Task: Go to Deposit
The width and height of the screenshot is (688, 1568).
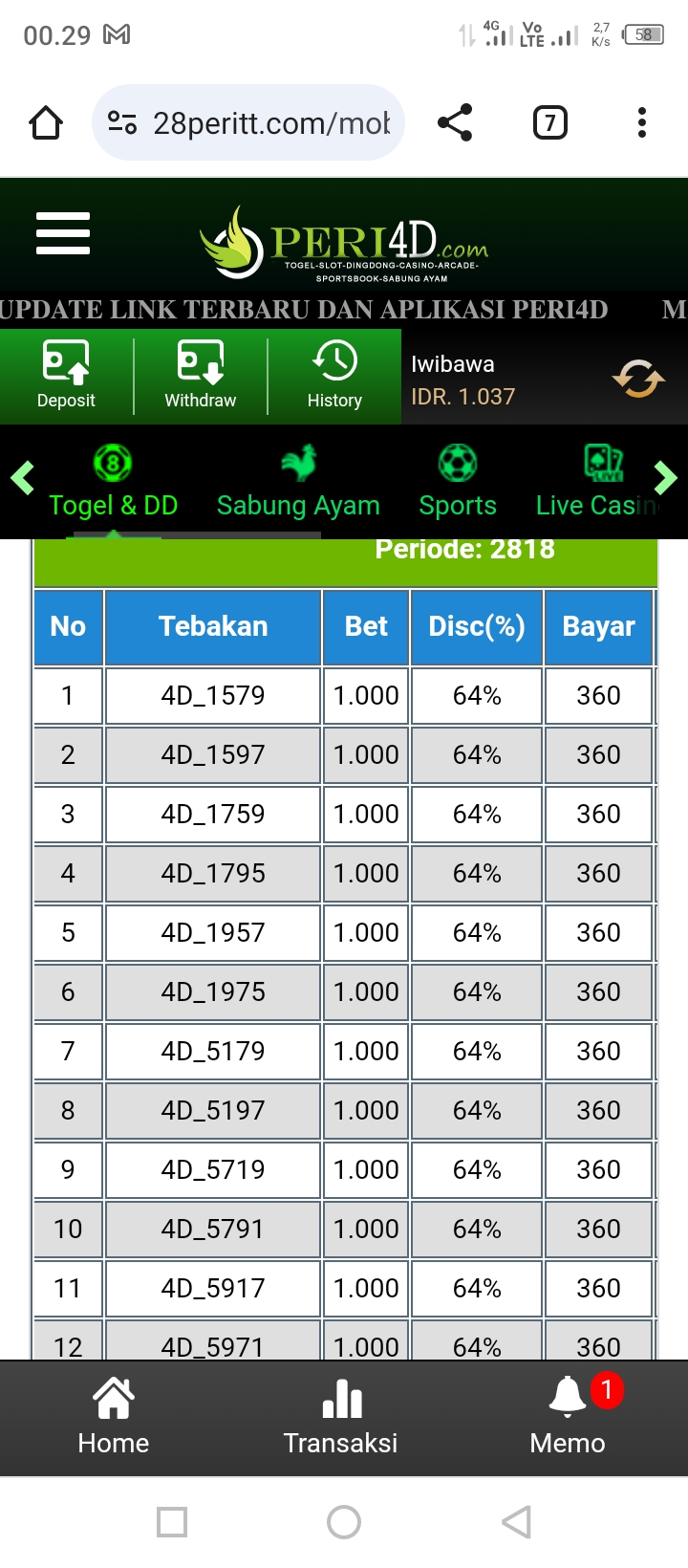Action: [x=66, y=376]
